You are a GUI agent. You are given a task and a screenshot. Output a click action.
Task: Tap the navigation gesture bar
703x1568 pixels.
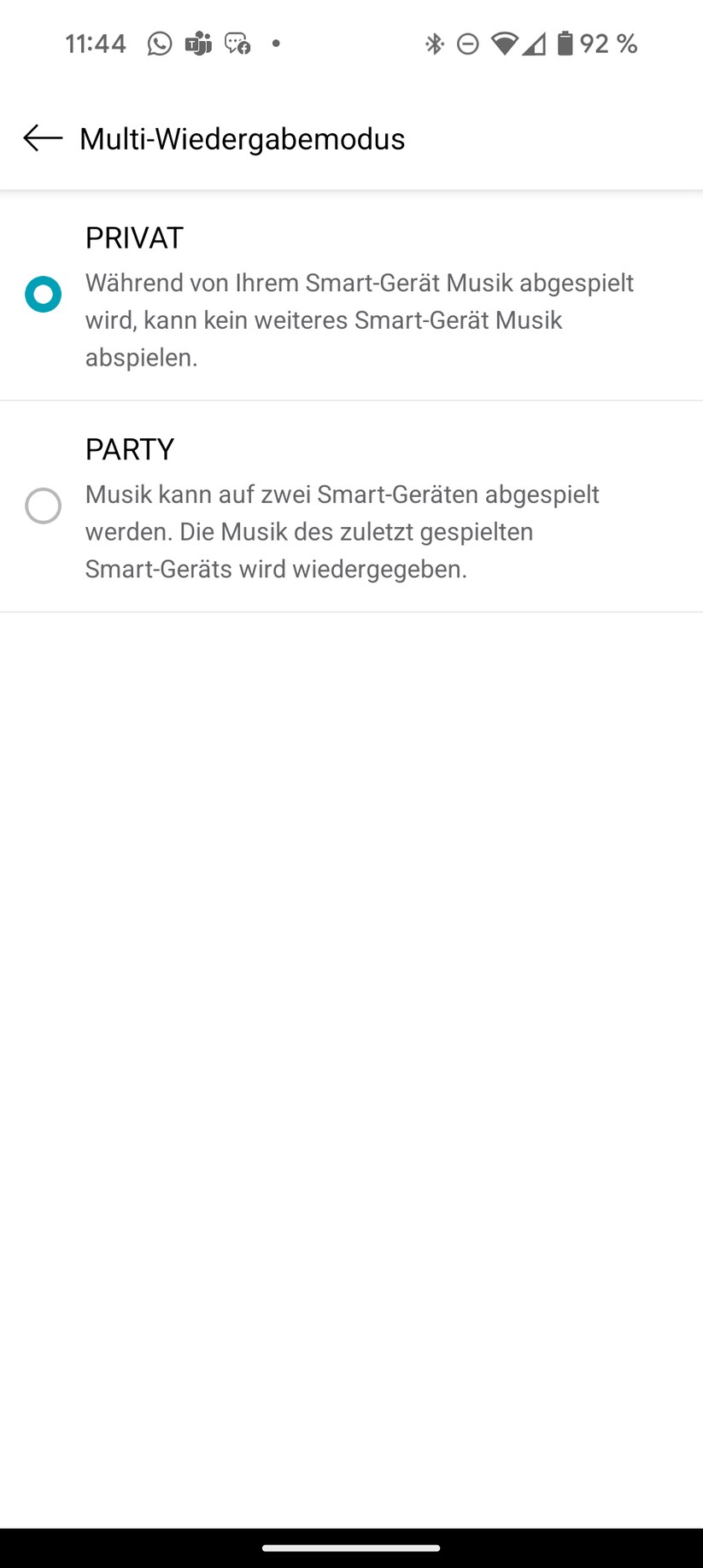(351, 1546)
